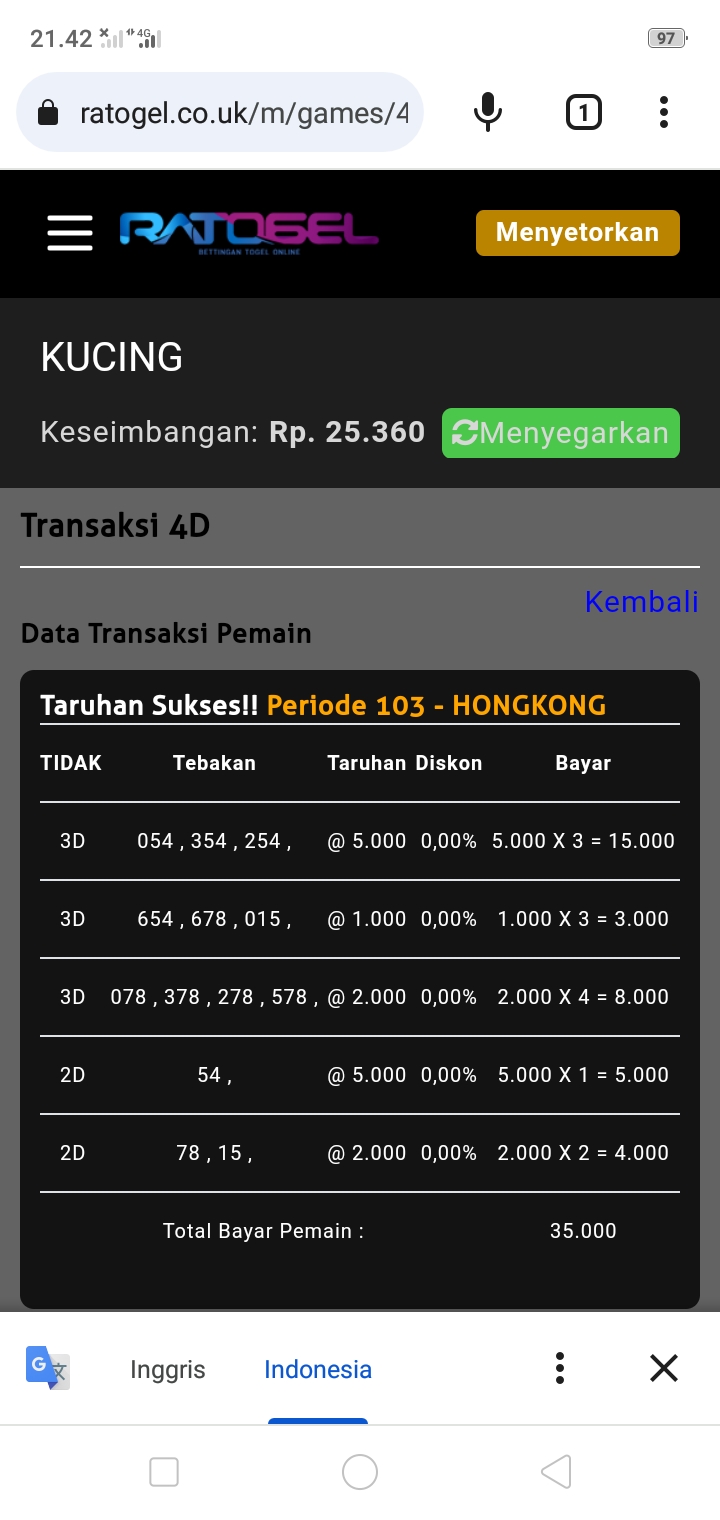Open translate bar options menu
Screen dimensions: 720x1520
tap(560, 1368)
